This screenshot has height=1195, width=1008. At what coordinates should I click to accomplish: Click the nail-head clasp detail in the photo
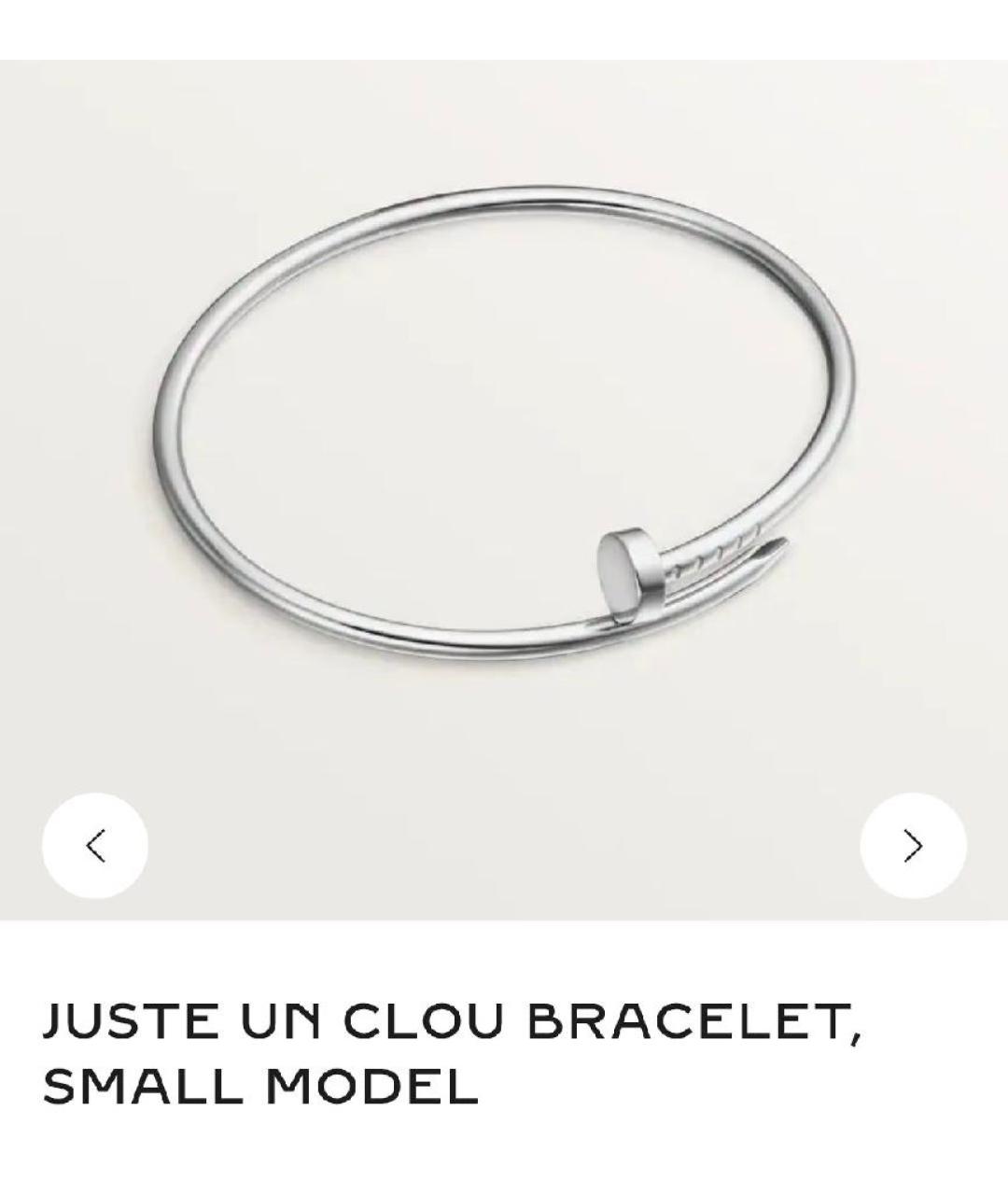[630, 569]
